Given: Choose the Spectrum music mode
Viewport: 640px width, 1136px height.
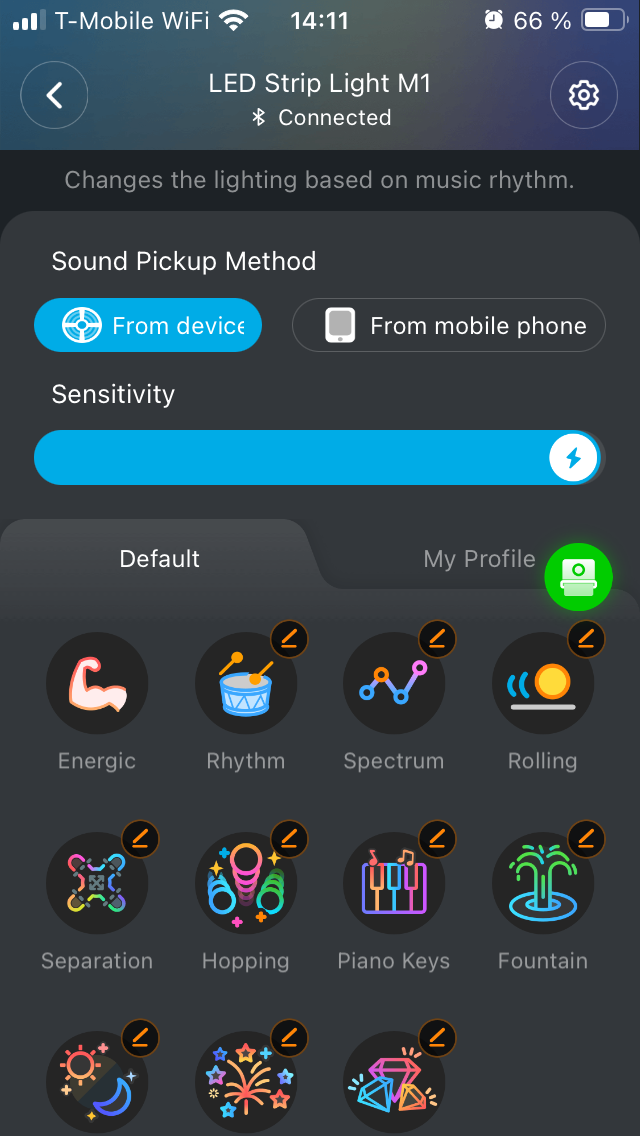Looking at the screenshot, I should (x=393, y=684).
